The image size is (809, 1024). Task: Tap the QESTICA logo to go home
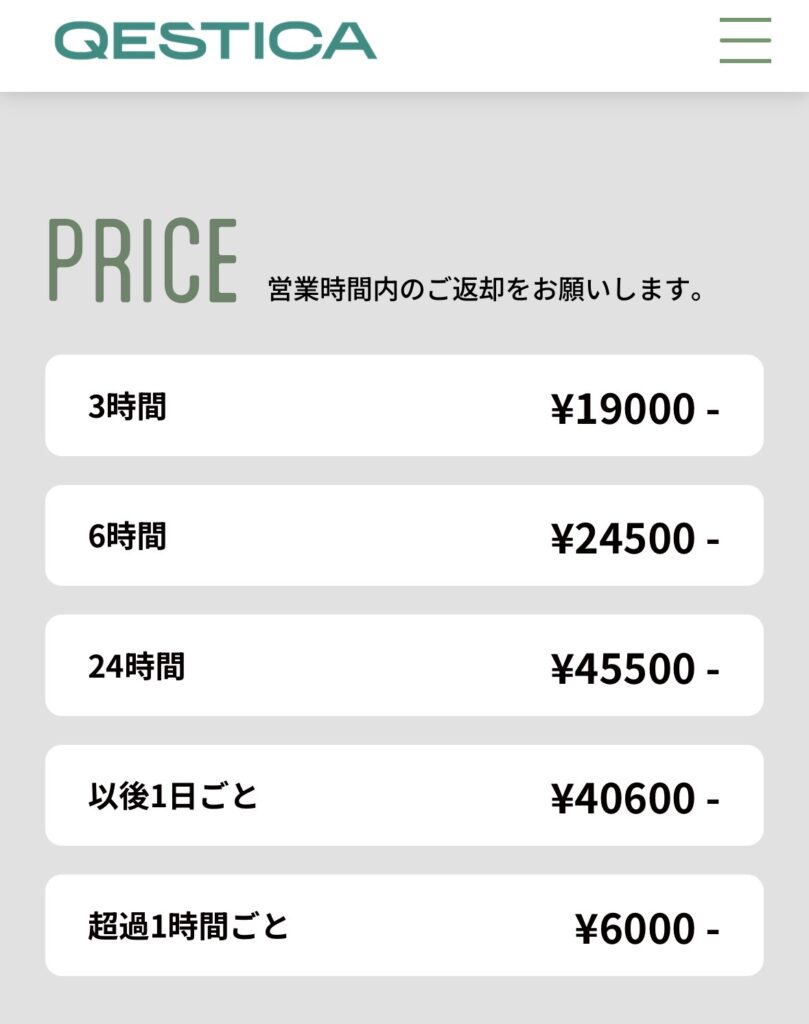(x=215, y=40)
